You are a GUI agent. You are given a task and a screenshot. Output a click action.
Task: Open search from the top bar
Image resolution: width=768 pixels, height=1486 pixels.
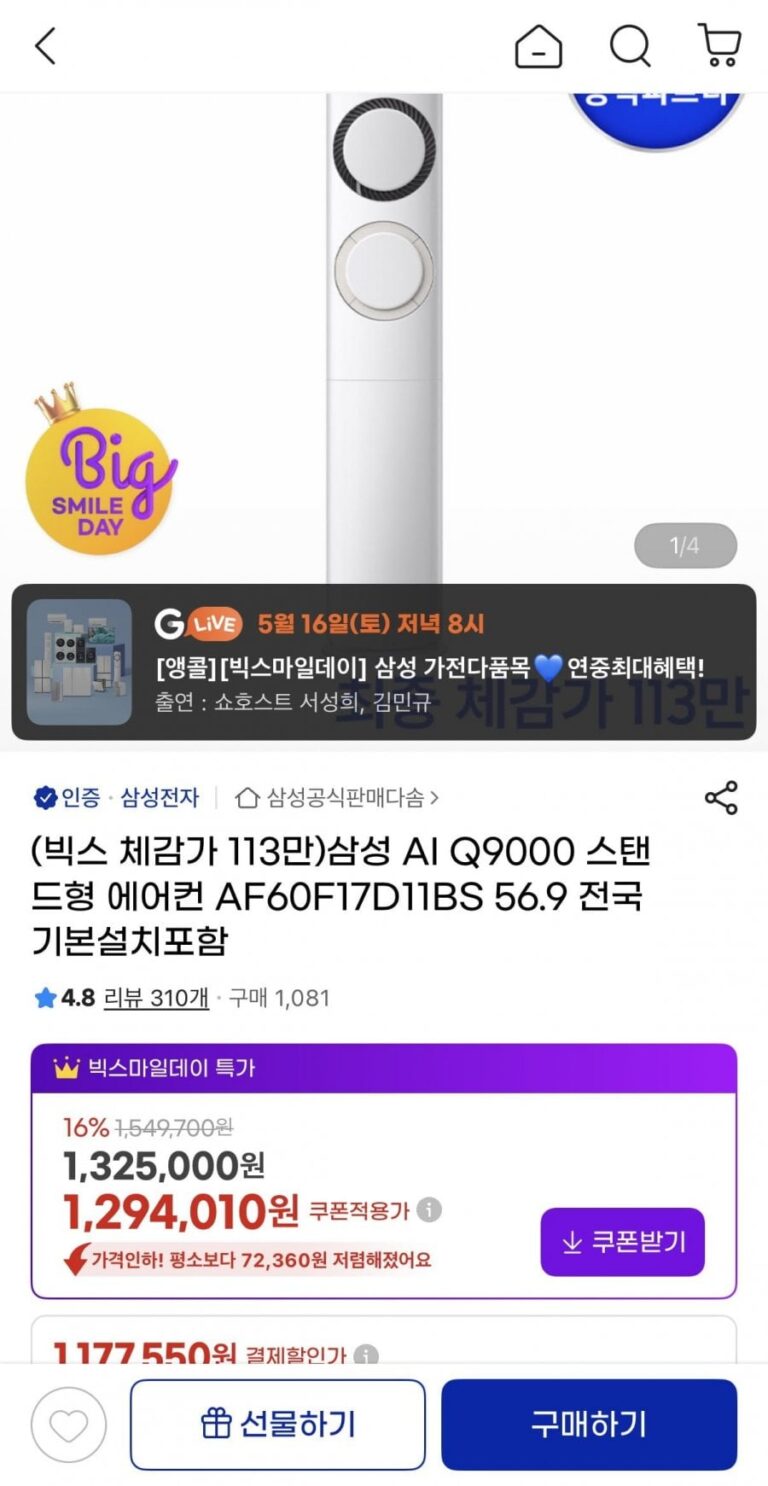click(x=630, y=46)
